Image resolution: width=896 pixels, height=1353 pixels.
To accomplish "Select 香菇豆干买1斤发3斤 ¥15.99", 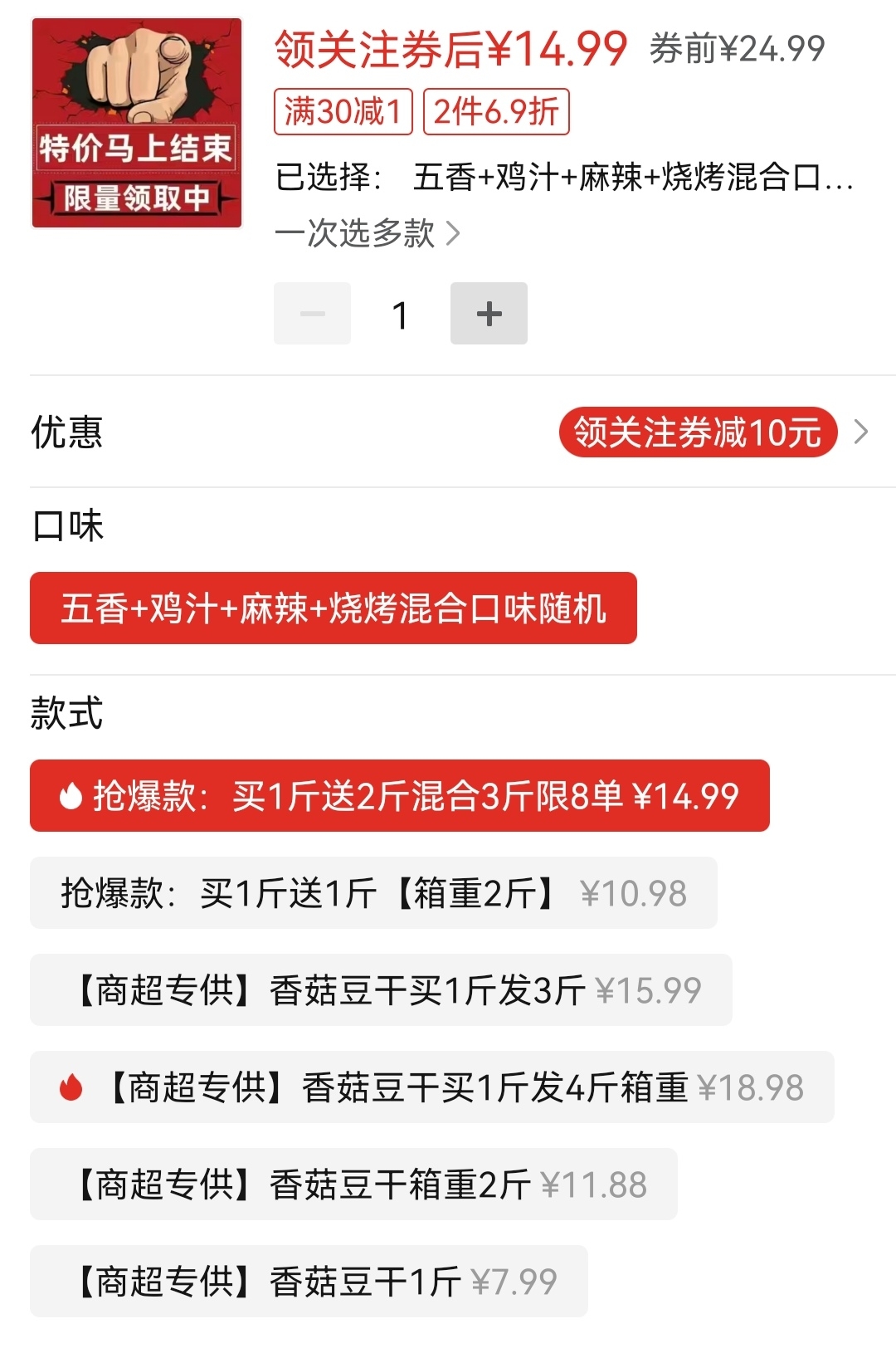I will [x=381, y=990].
